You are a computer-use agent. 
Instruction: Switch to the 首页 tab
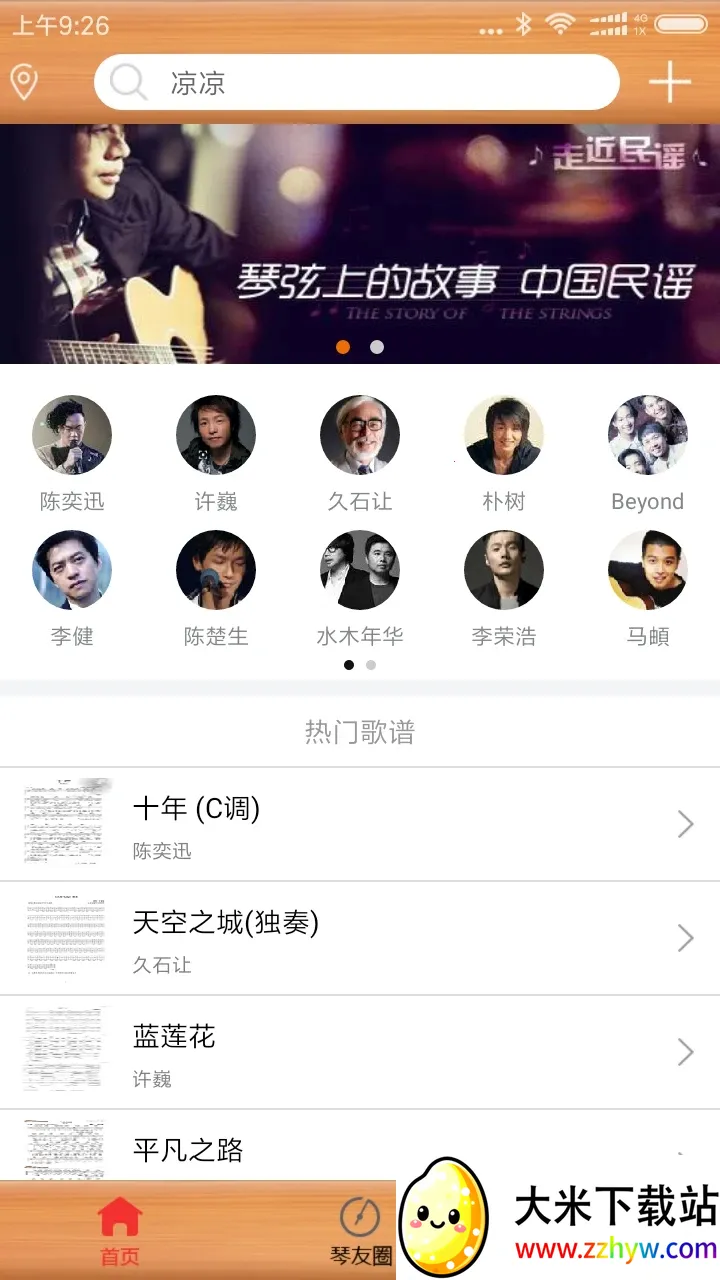coord(120,1231)
